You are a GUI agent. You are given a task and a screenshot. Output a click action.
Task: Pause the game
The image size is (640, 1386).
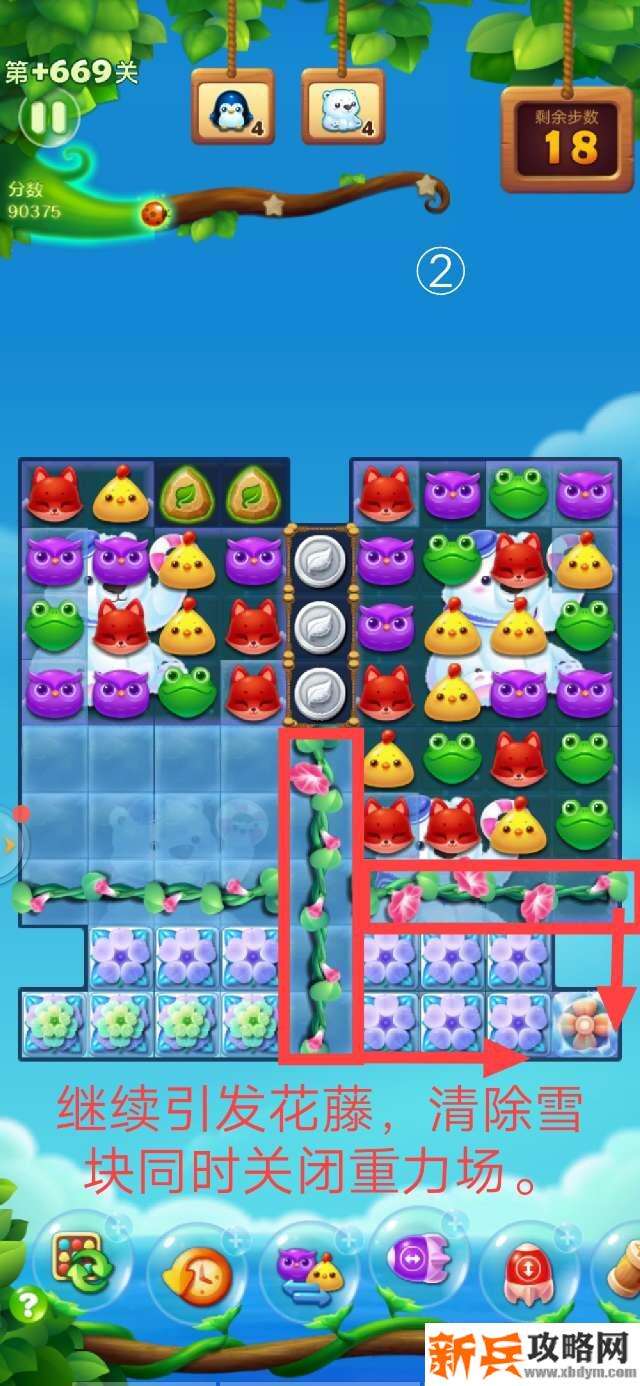48,118
